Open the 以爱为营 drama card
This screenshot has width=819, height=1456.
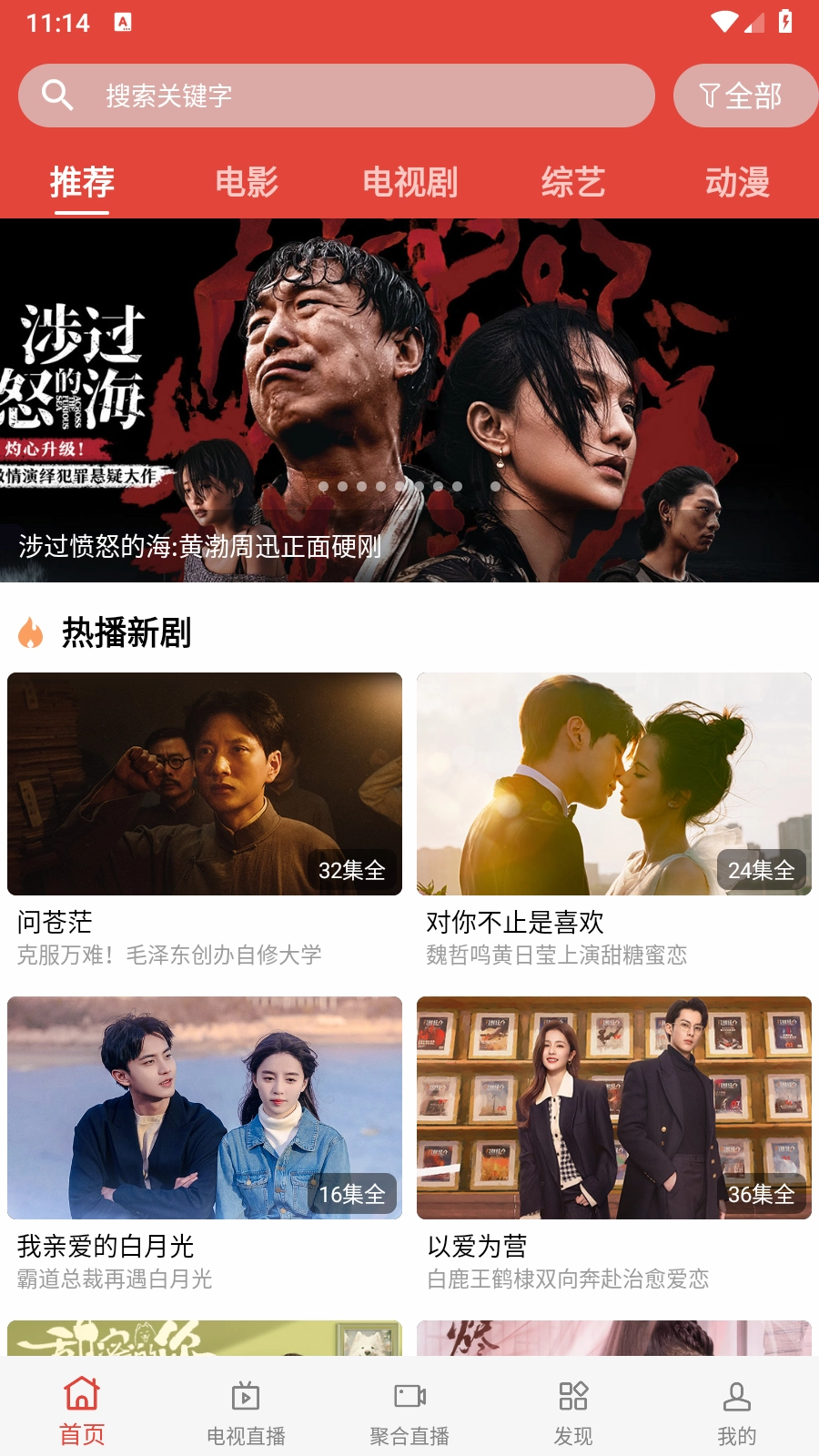pos(614,1108)
